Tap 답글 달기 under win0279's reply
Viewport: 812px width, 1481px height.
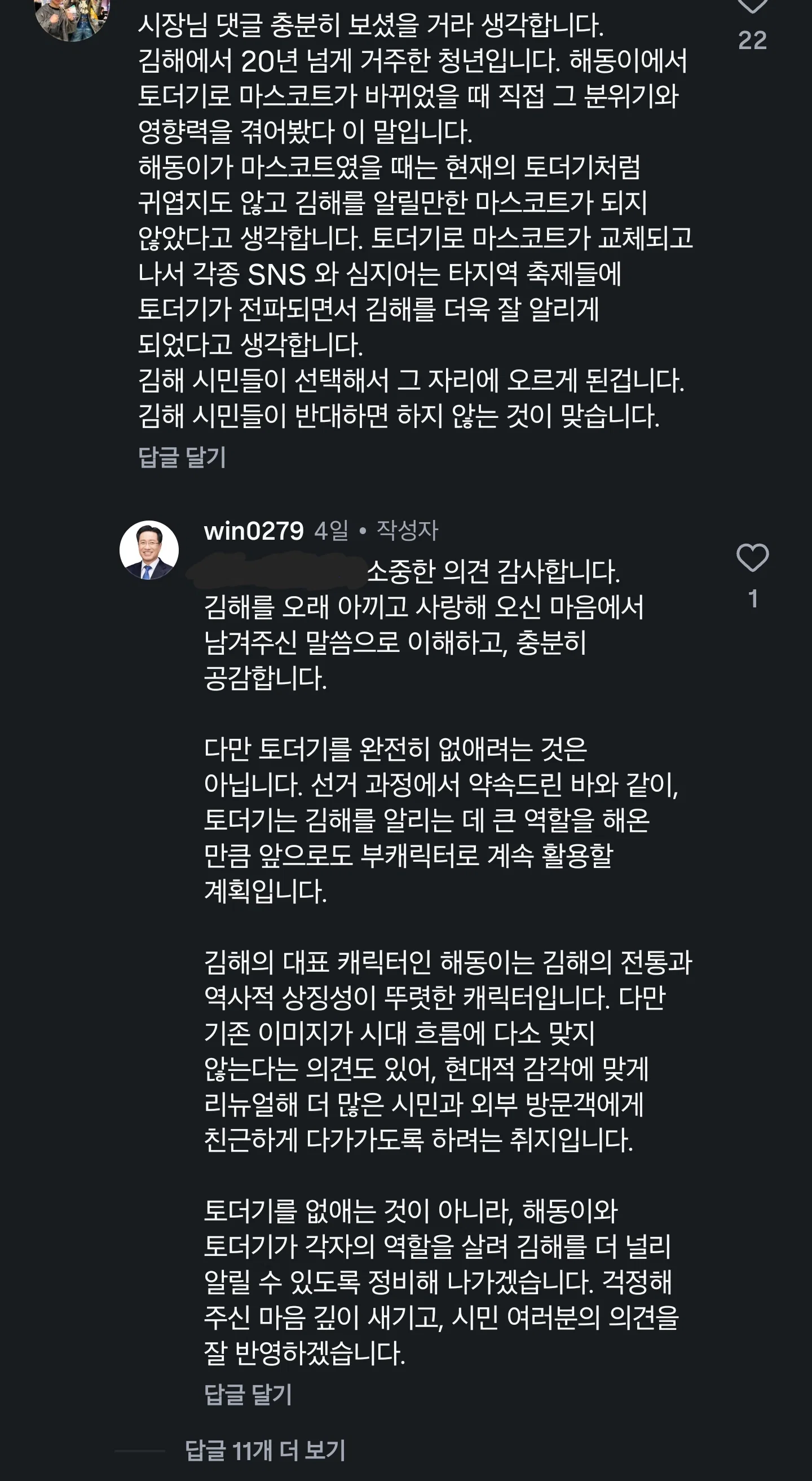click(248, 1394)
